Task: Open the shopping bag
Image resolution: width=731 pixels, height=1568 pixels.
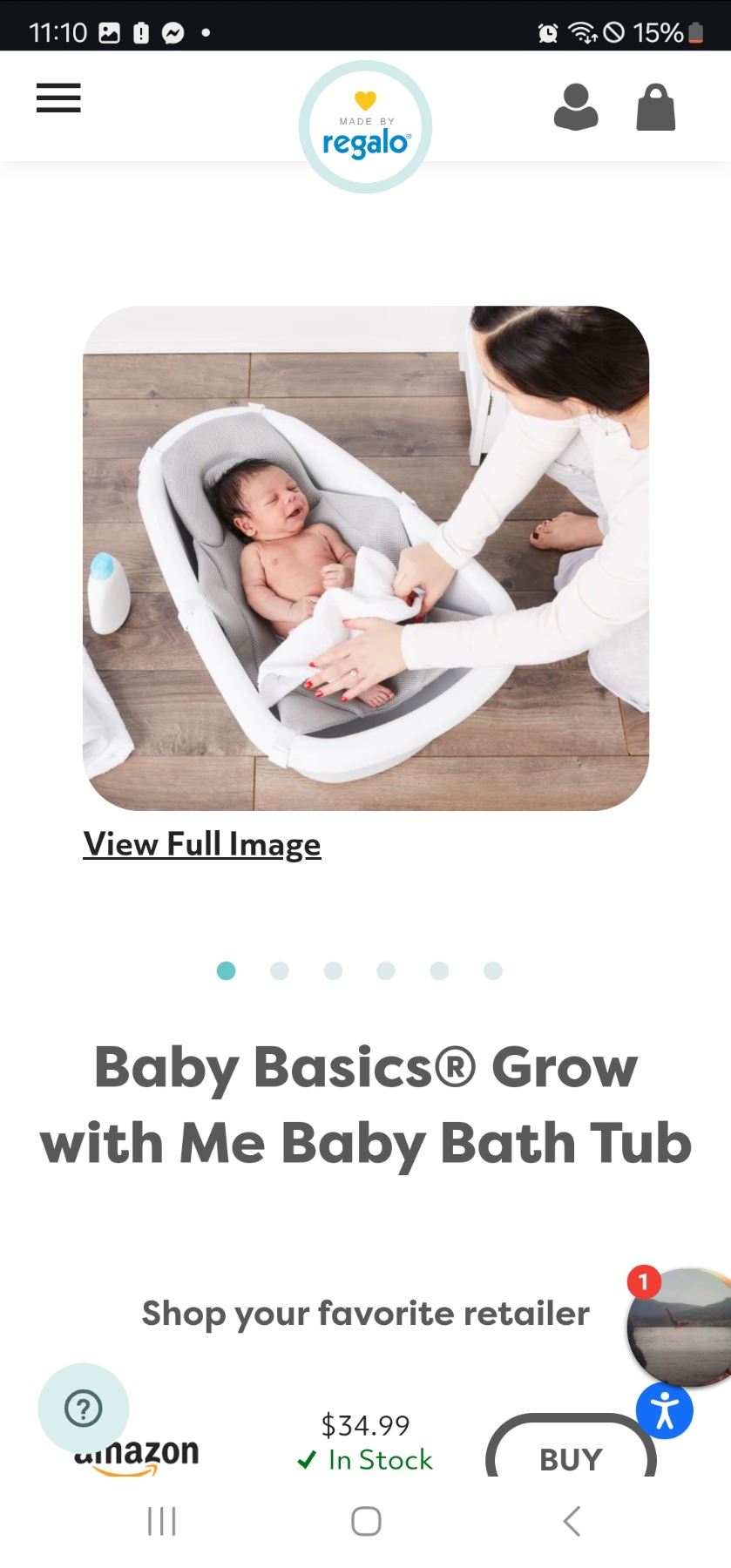Action: [656, 107]
